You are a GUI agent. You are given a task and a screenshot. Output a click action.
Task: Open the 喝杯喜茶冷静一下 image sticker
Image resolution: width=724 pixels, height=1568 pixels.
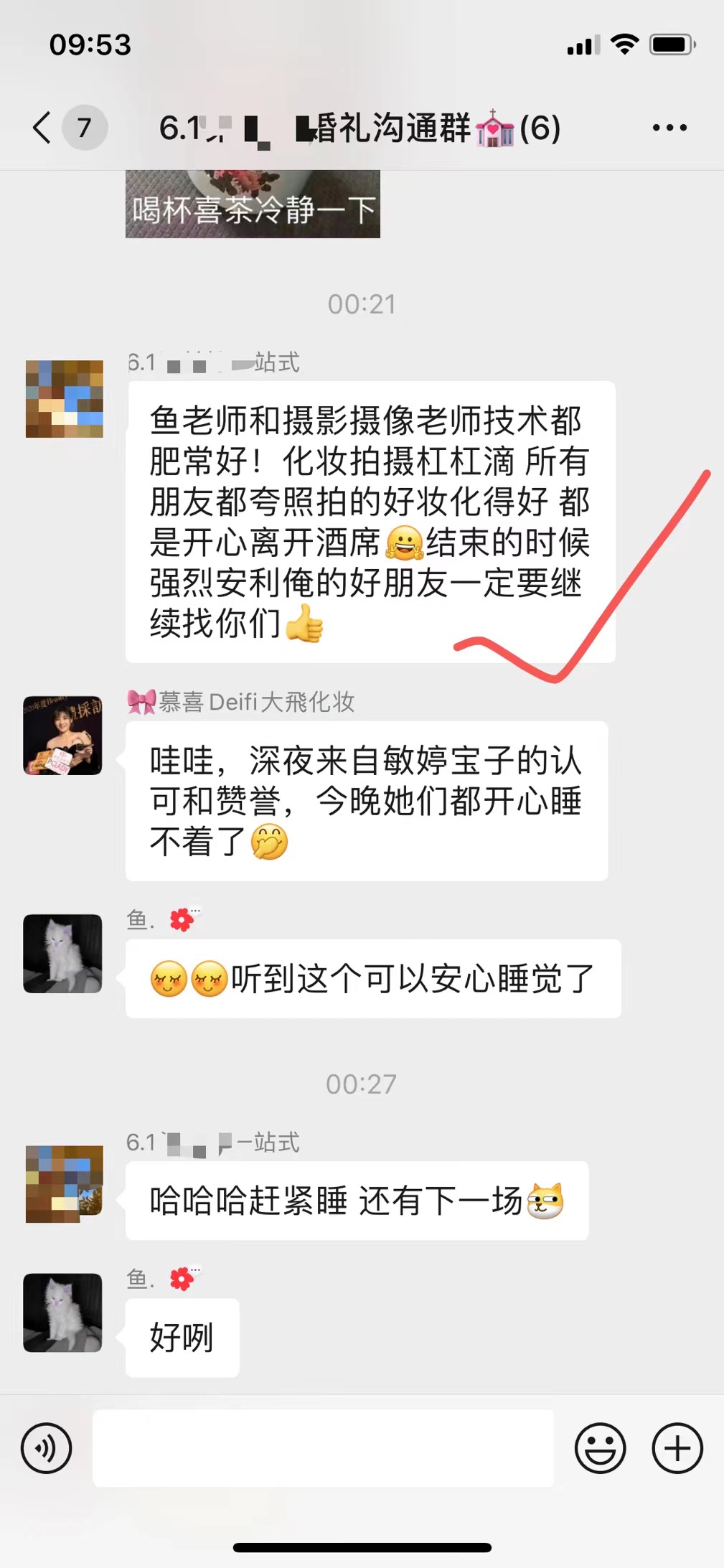coord(253,204)
